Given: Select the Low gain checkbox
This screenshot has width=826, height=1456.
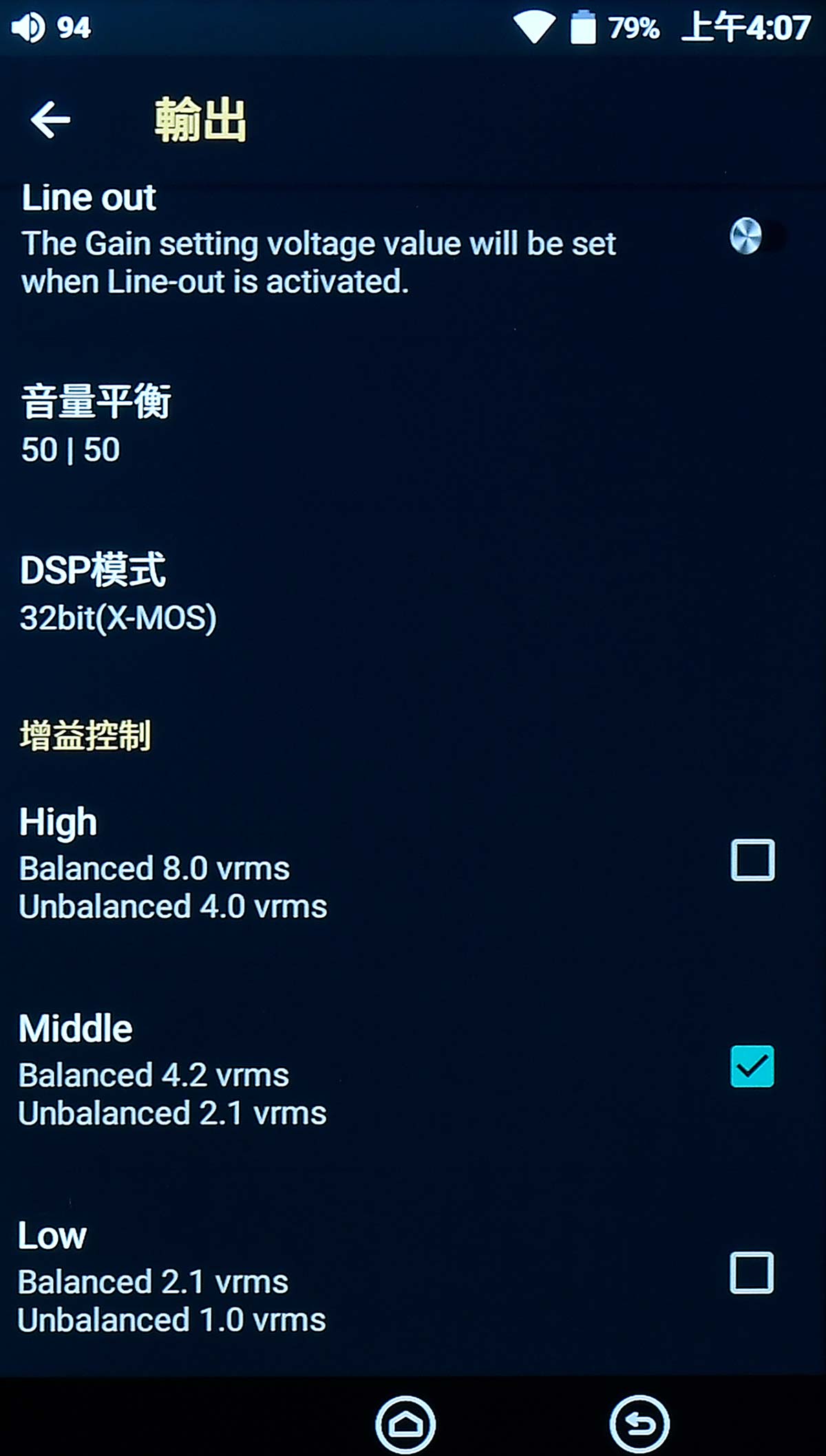Looking at the screenshot, I should pyautogui.click(x=751, y=1273).
